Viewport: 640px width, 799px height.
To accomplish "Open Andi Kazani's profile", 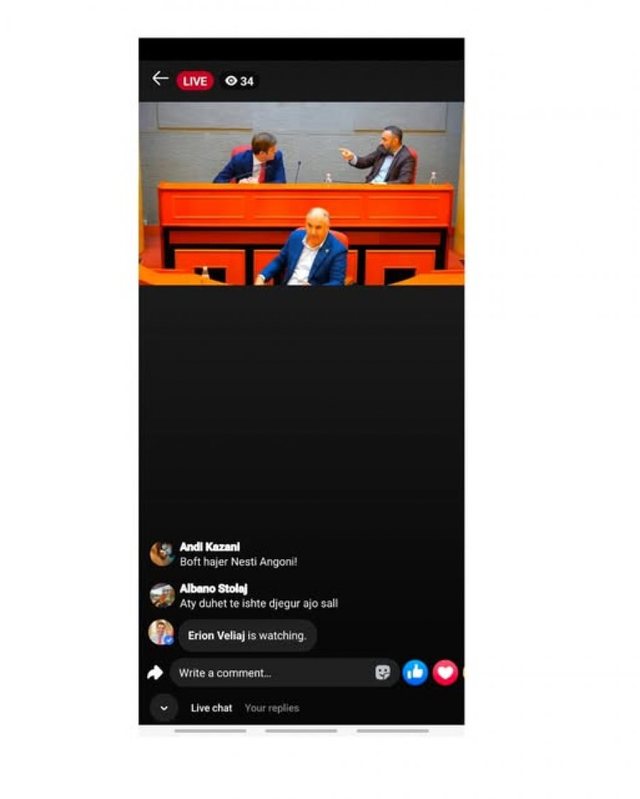I will (x=161, y=554).
